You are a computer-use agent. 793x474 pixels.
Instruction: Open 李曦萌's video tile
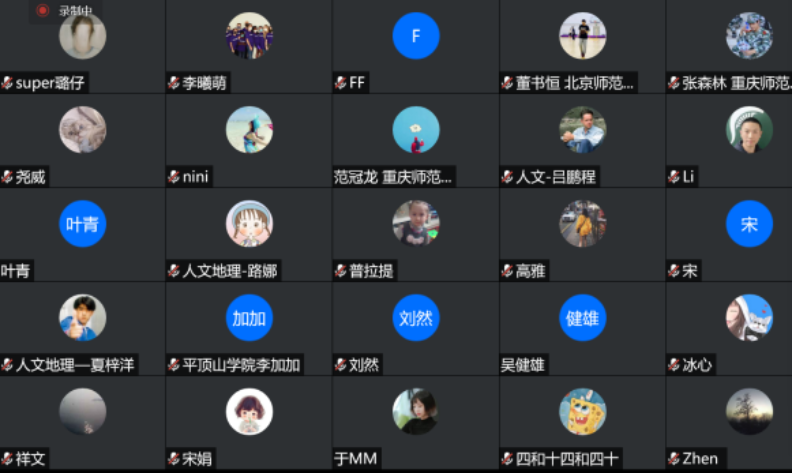(249, 47)
